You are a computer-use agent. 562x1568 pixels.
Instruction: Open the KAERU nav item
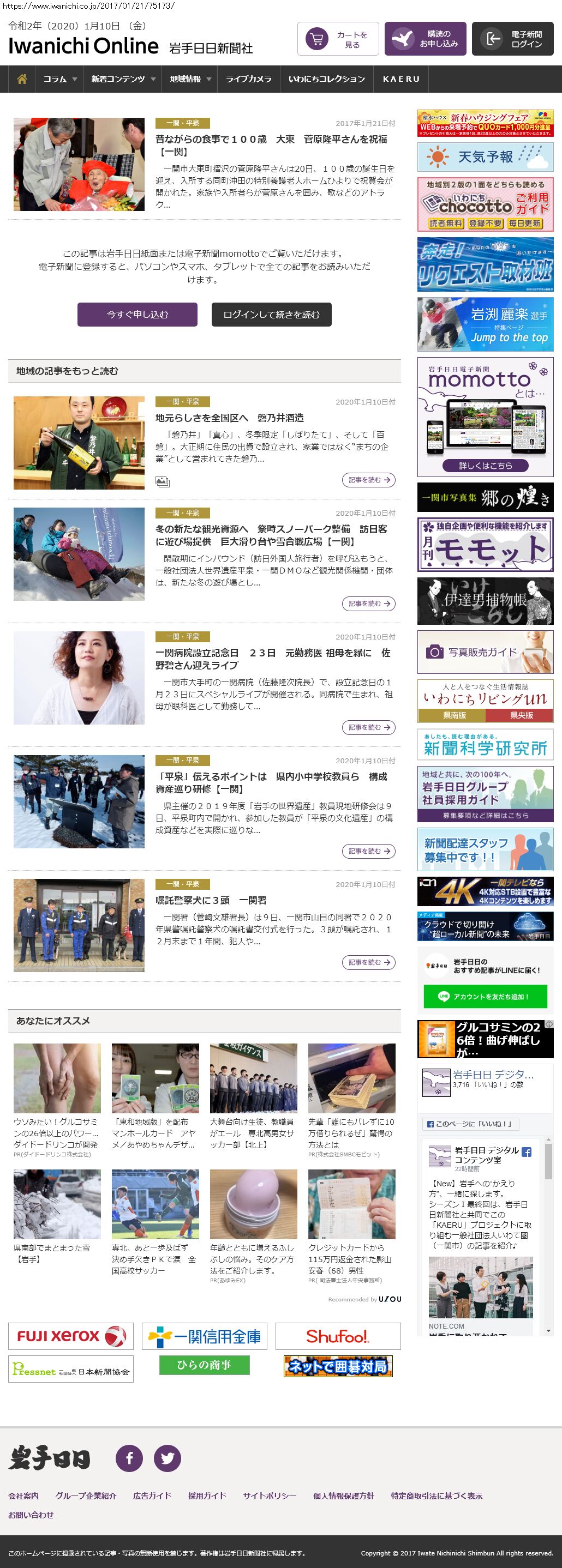pyautogui.click(x=400, y=79)
